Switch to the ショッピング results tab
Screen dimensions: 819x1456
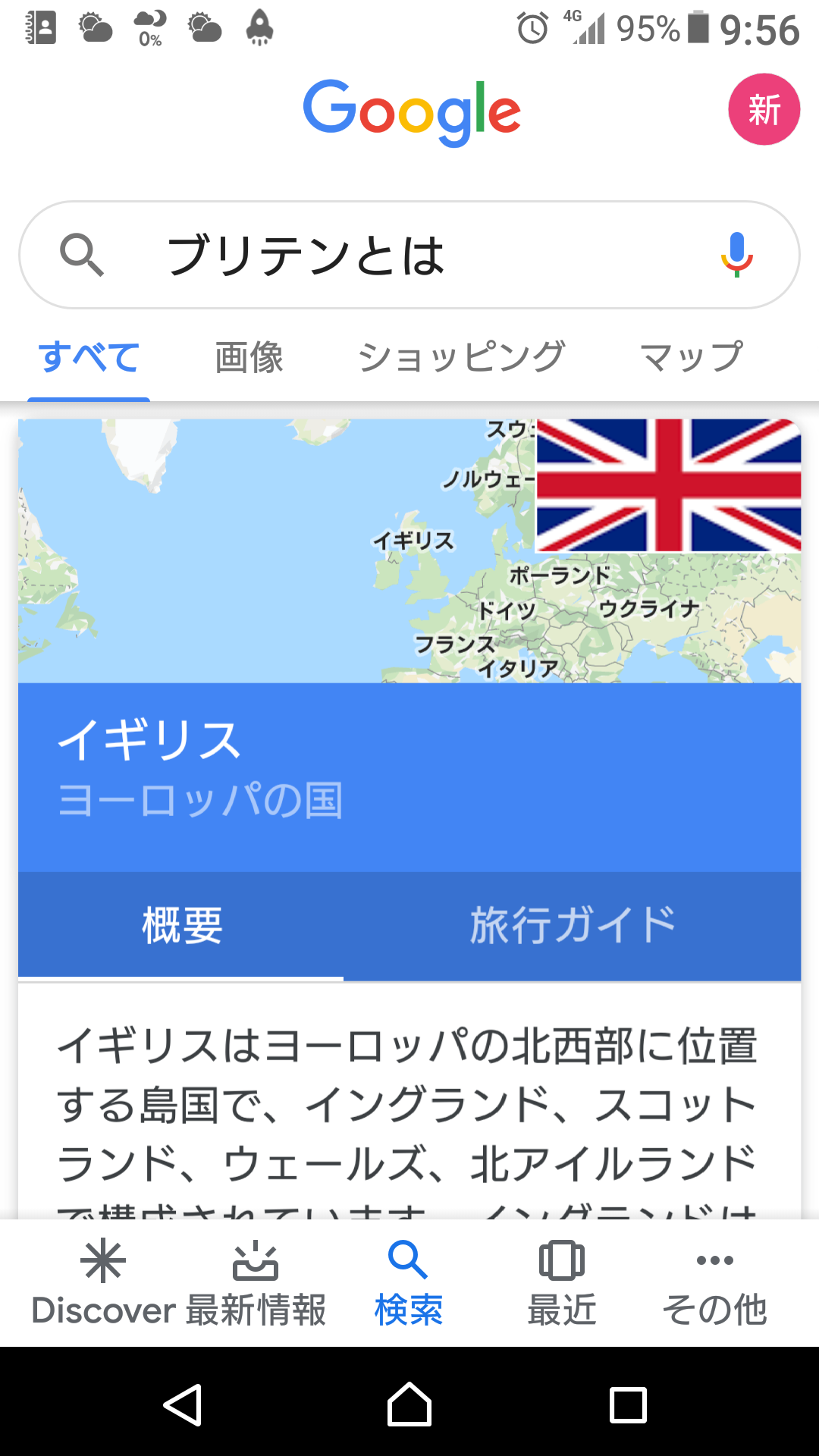(x=461, y=357)
